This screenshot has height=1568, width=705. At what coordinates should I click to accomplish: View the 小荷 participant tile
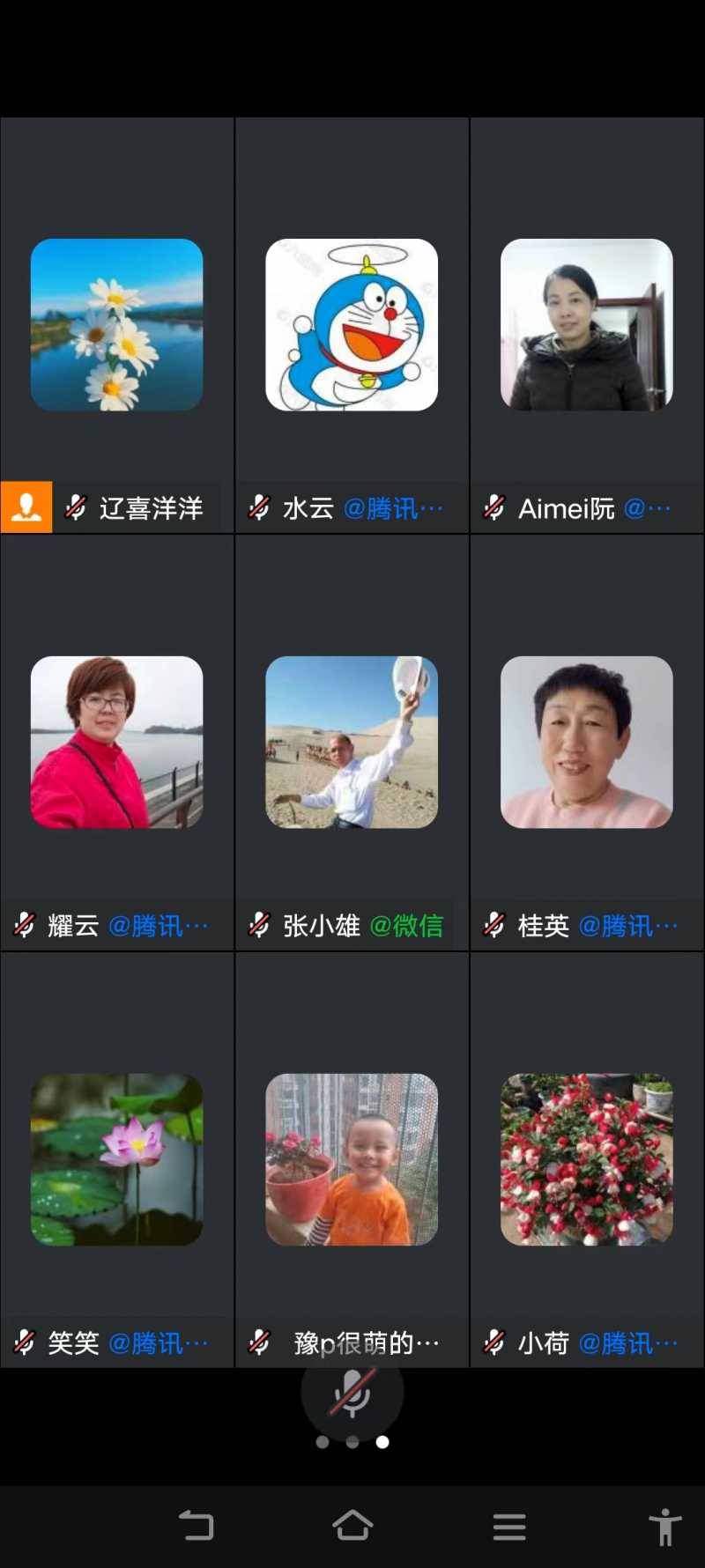tap(587, 1159)
